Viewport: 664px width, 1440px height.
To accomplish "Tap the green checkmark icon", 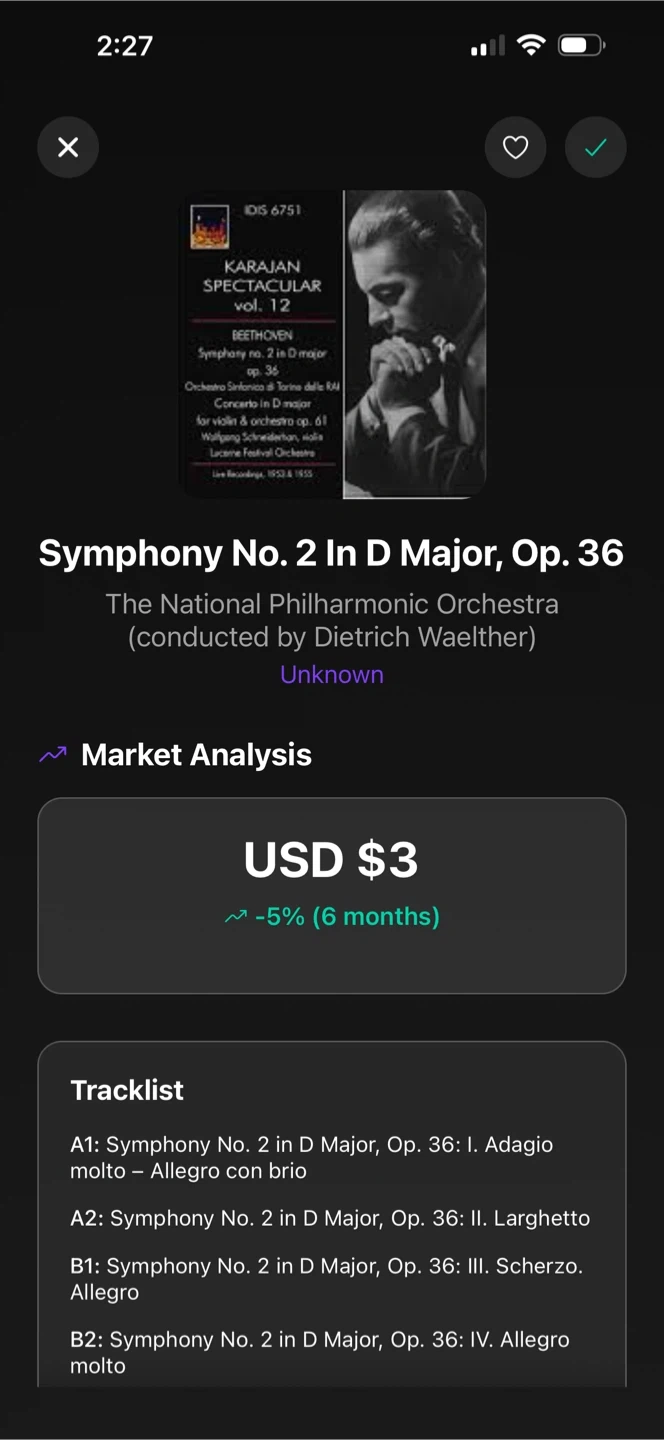I will [x=595, y=148].
